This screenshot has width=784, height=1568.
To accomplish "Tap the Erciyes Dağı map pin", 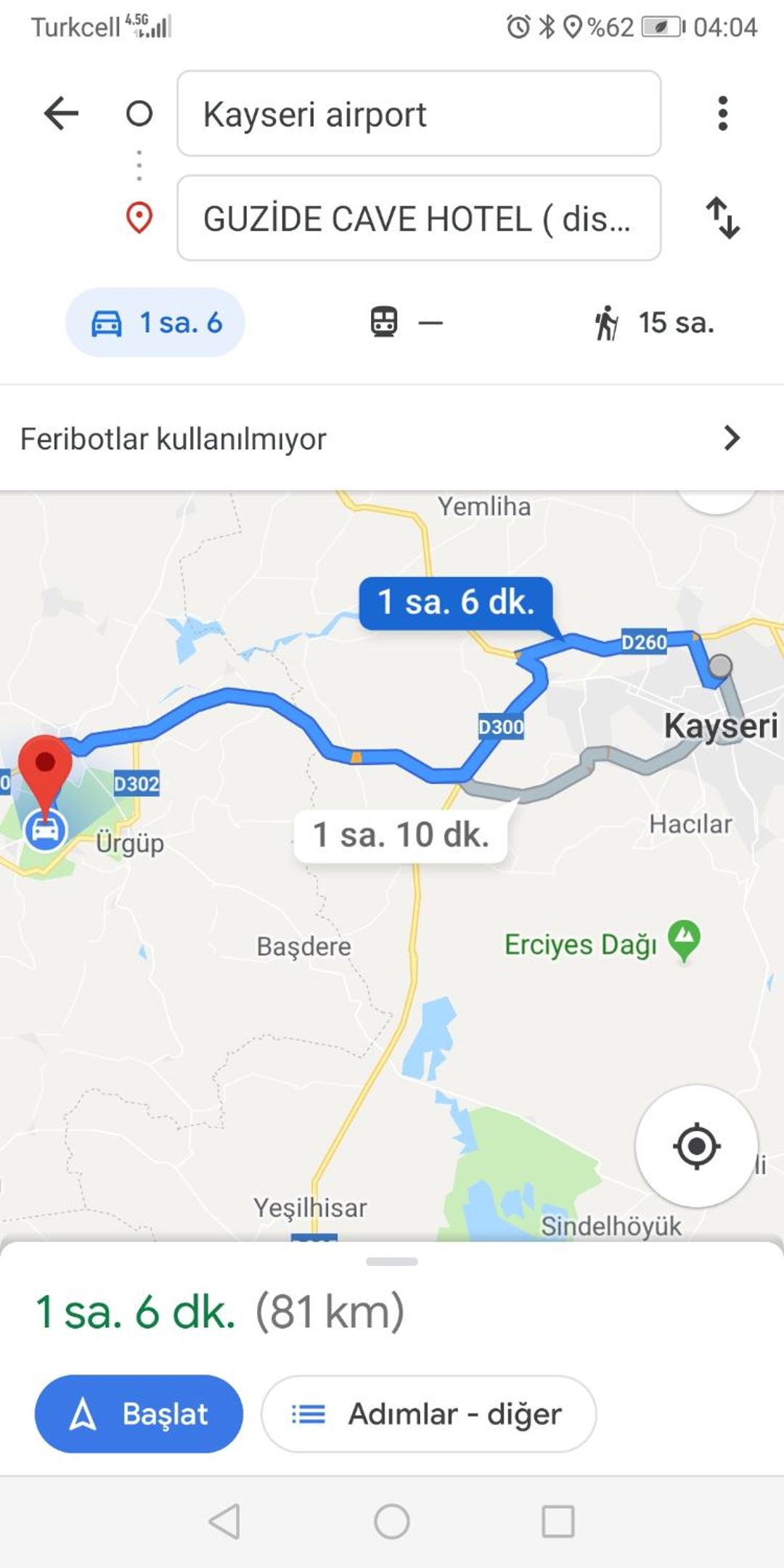I will coord(683,939).
